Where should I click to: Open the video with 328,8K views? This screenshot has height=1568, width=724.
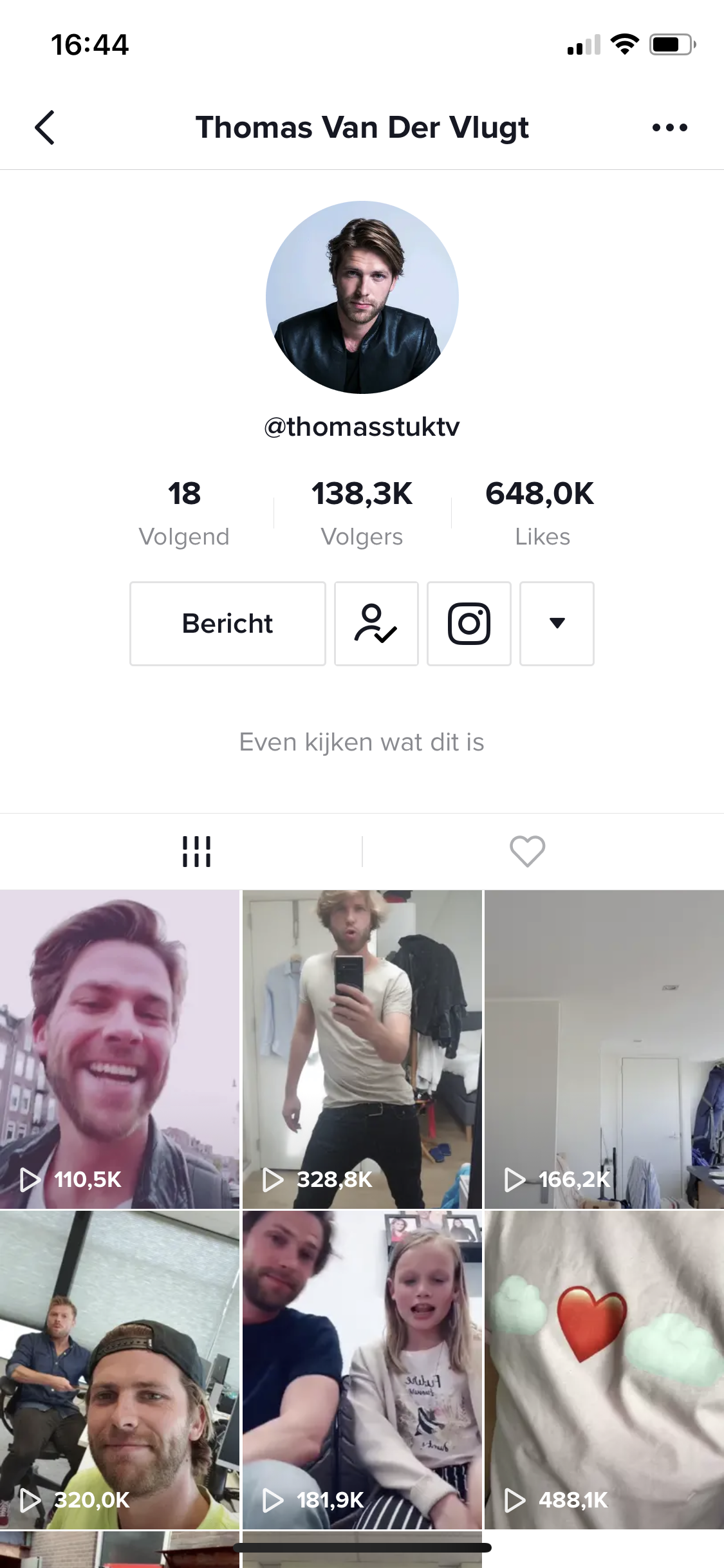[362, 1049]
